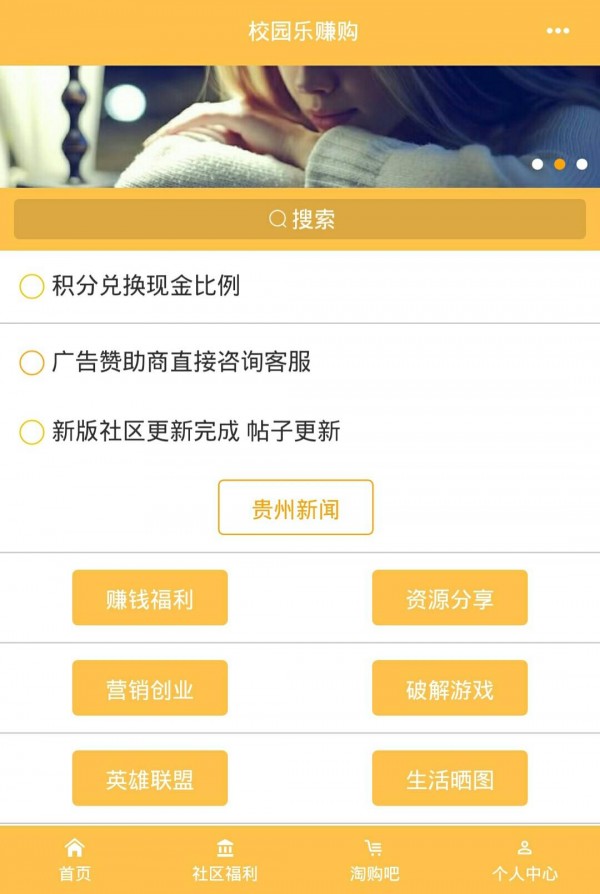
Task: Tap the 贵州新闻 button
Action: click(x=296, y=508)
